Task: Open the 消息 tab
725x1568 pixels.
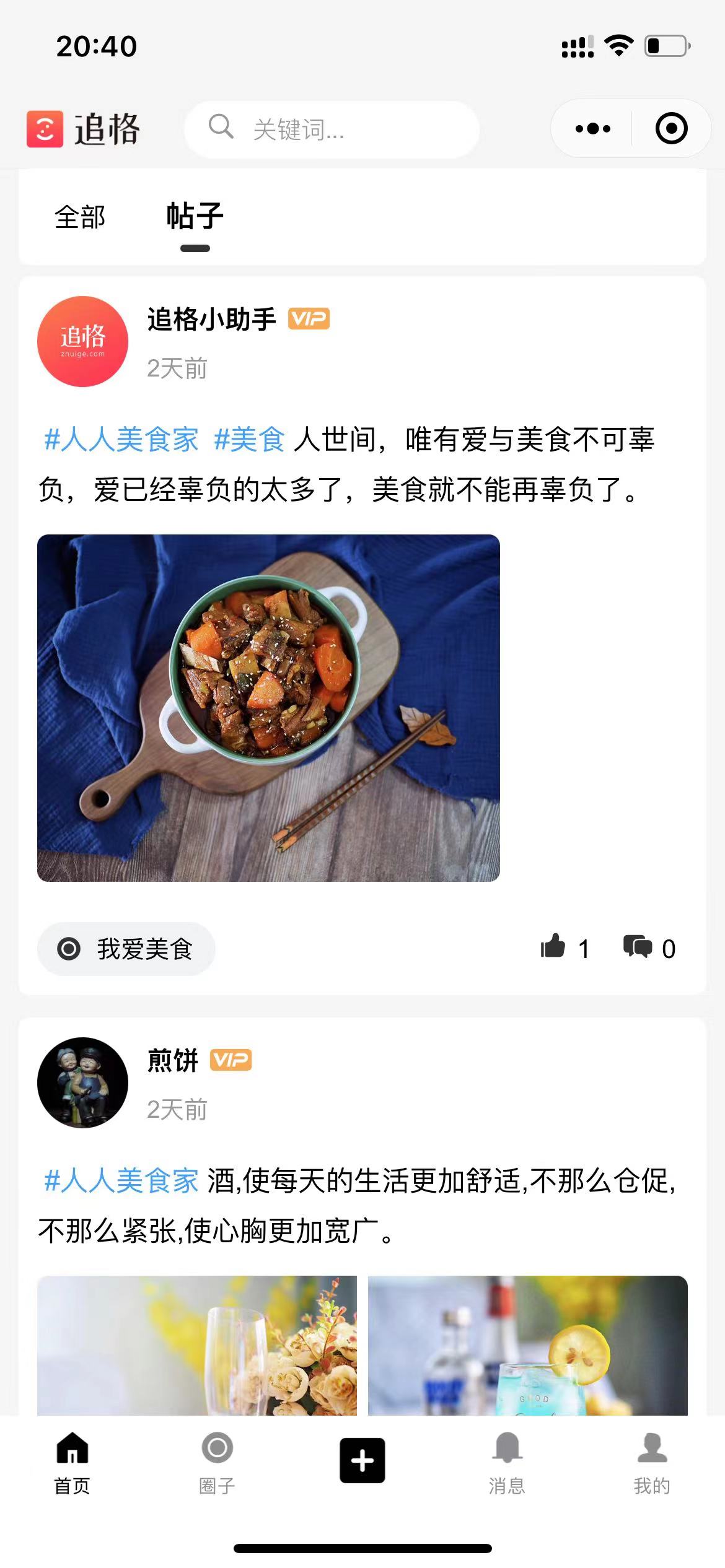Action: tap(507, 1463)
